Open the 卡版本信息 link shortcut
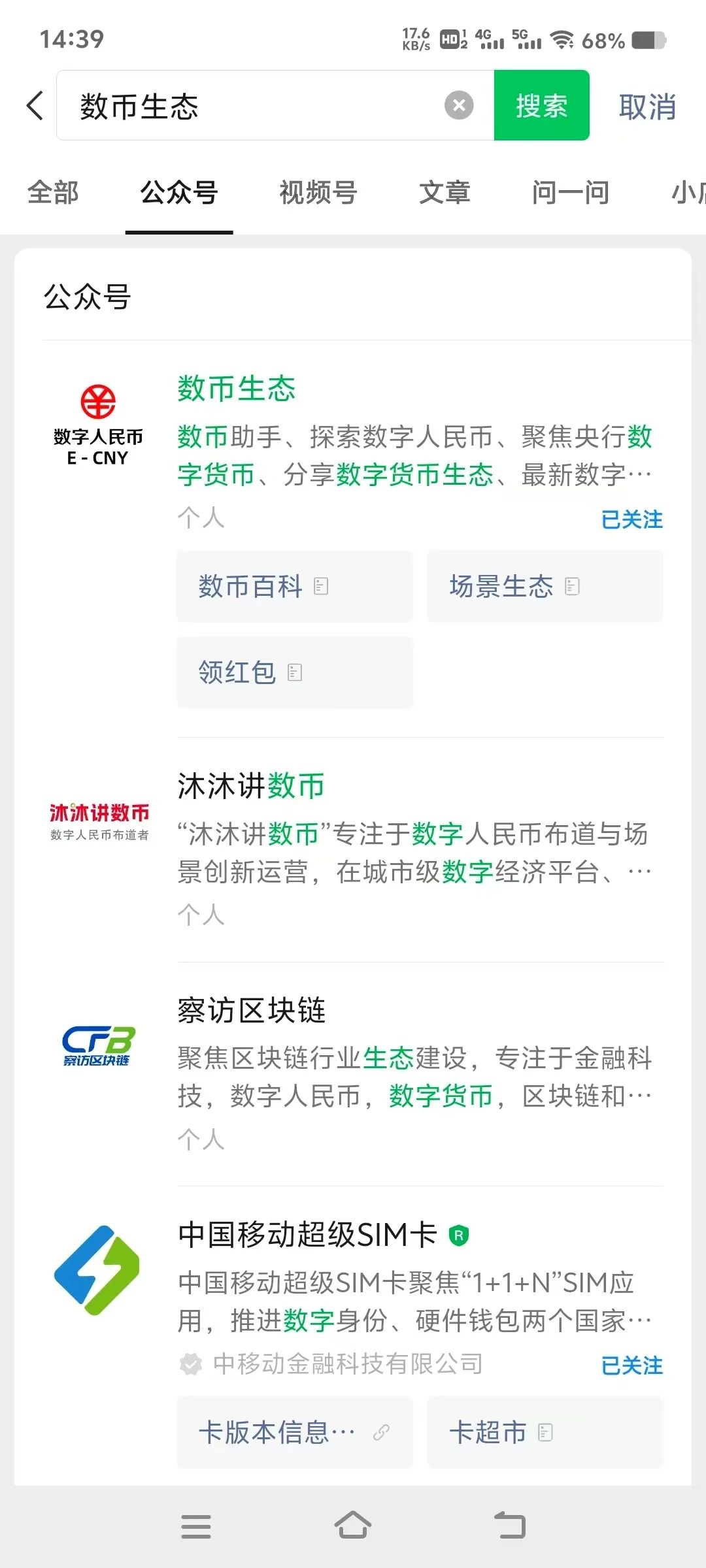Screen dimensions: 706x1568 click(x=295, y=1432)
